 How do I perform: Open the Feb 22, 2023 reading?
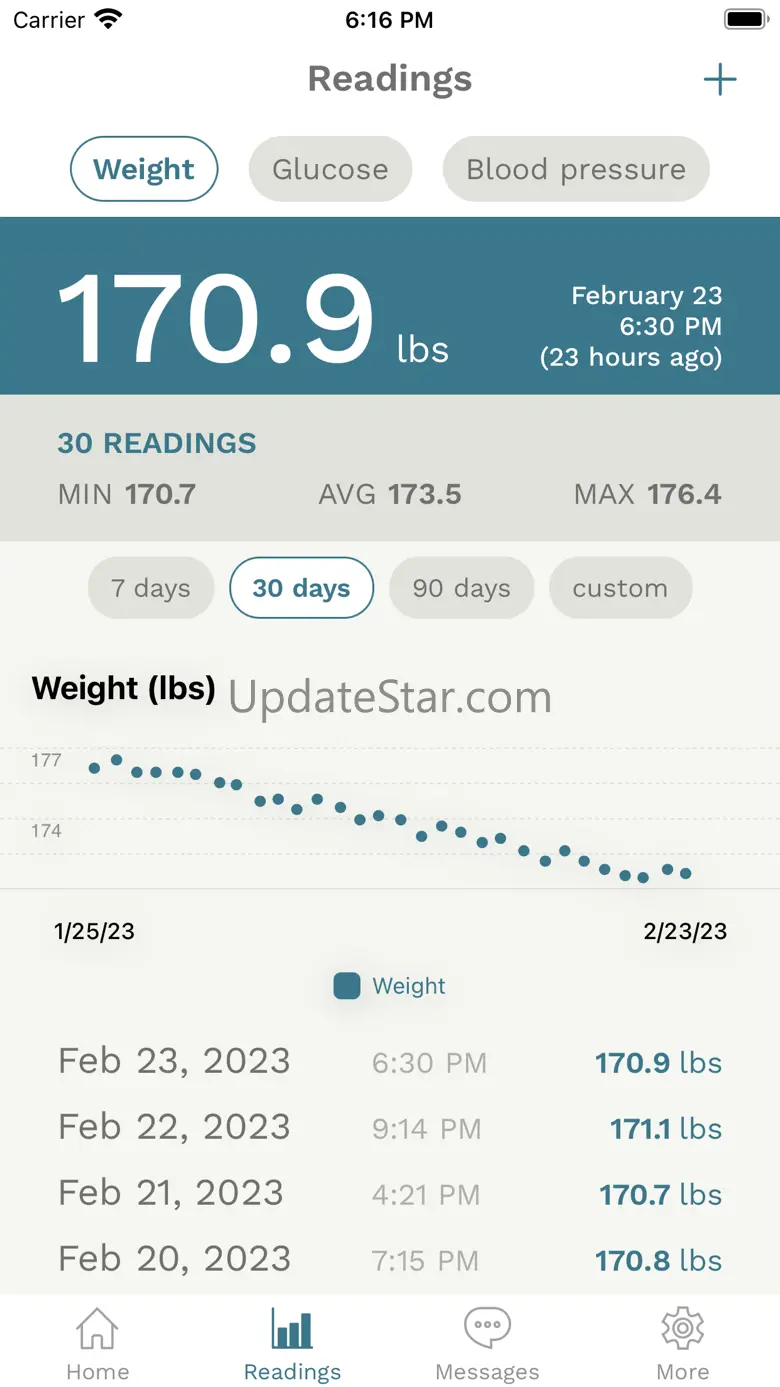pos(390,1128)
